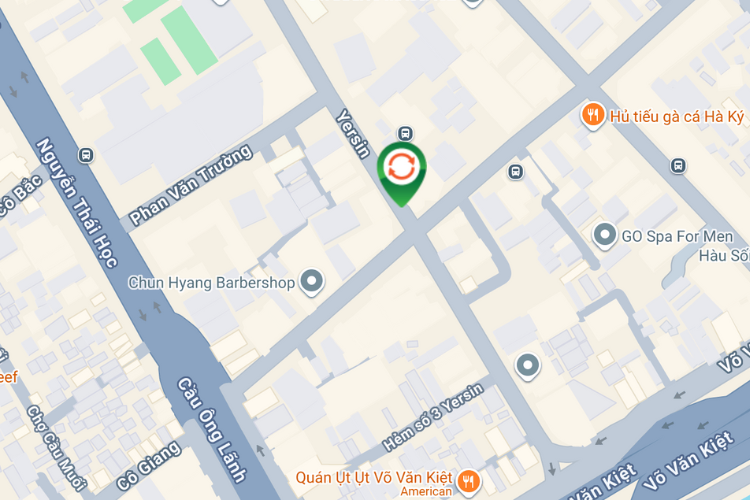Tap the unlabeled gray pin near Hẻm số 3 Yersin
Screen dimensions: 750x500
pos(527,366)
